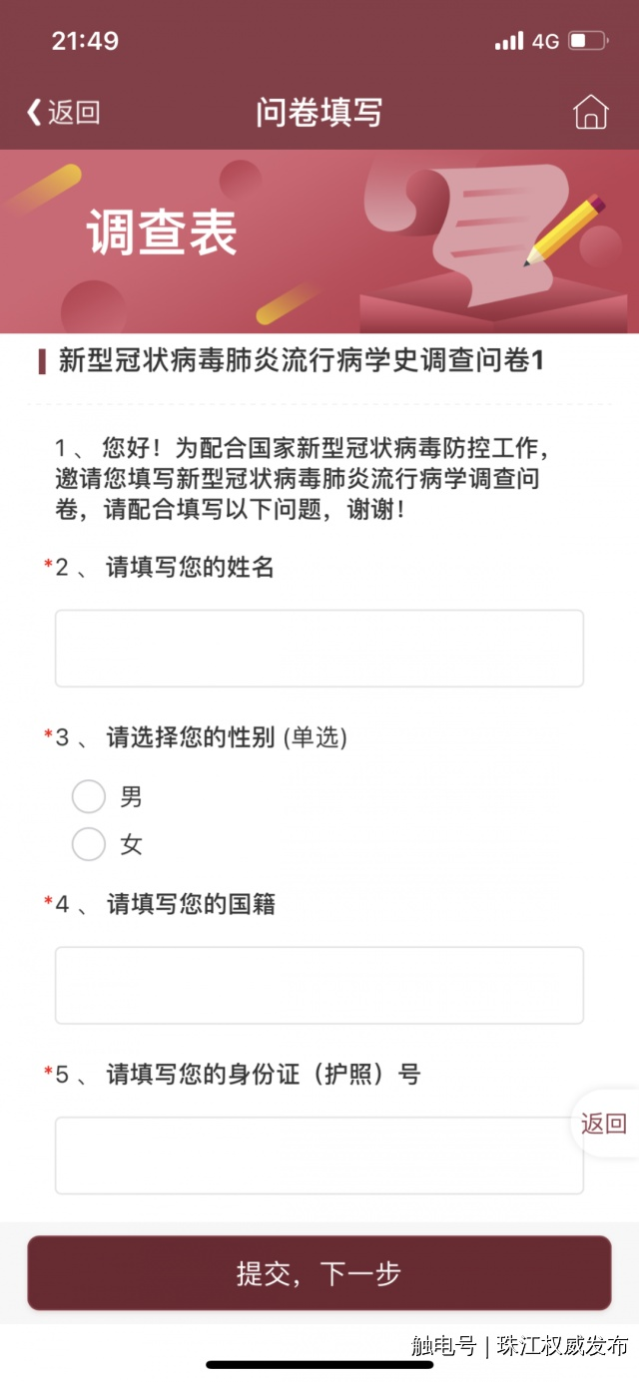Viewport: 639px width, 1382px height.
Task: Submit with 提交，下一步 button
Action: click(x=319, y=1273)
